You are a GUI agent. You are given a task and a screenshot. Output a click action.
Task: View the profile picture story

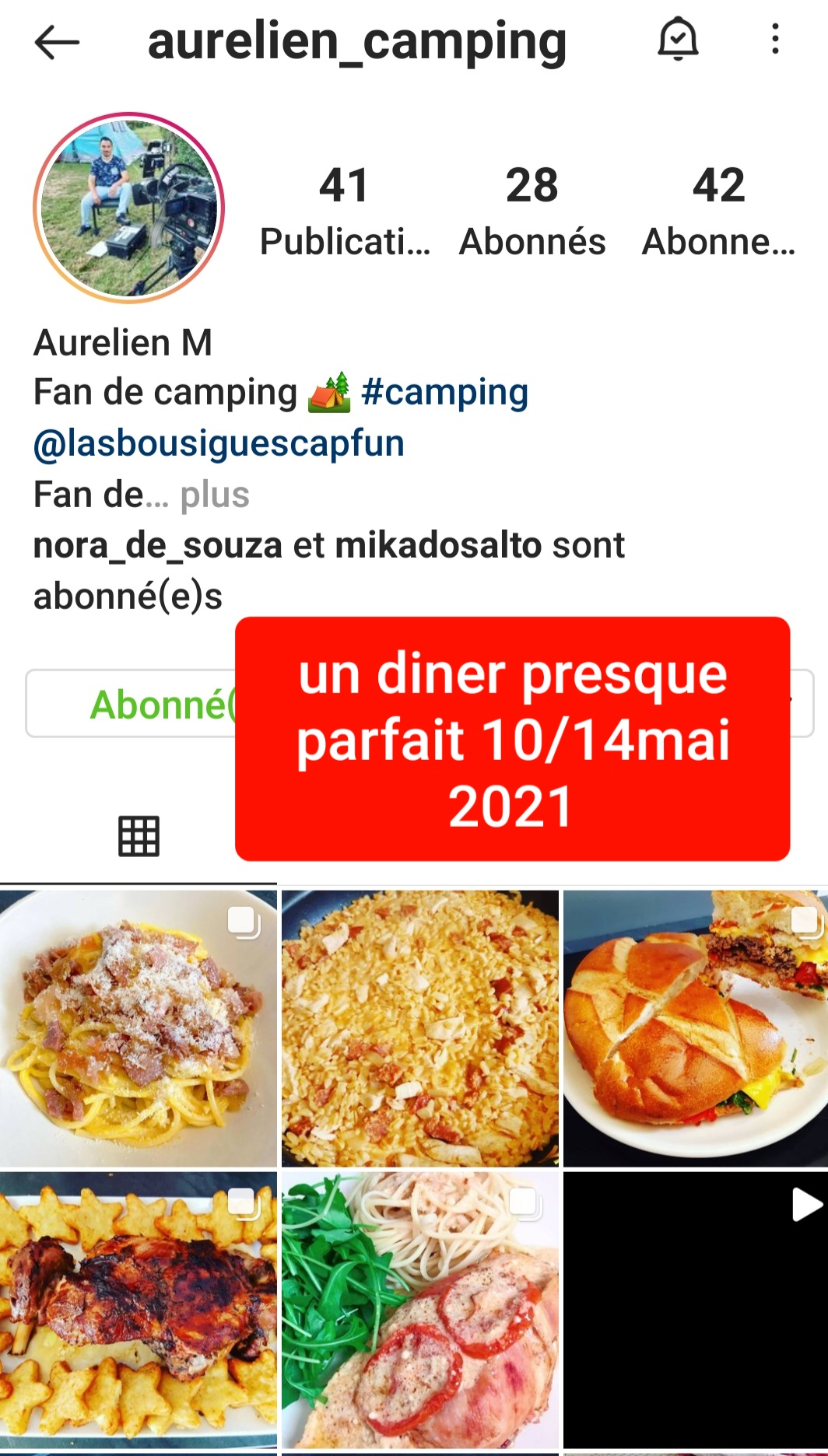point(129,208)
